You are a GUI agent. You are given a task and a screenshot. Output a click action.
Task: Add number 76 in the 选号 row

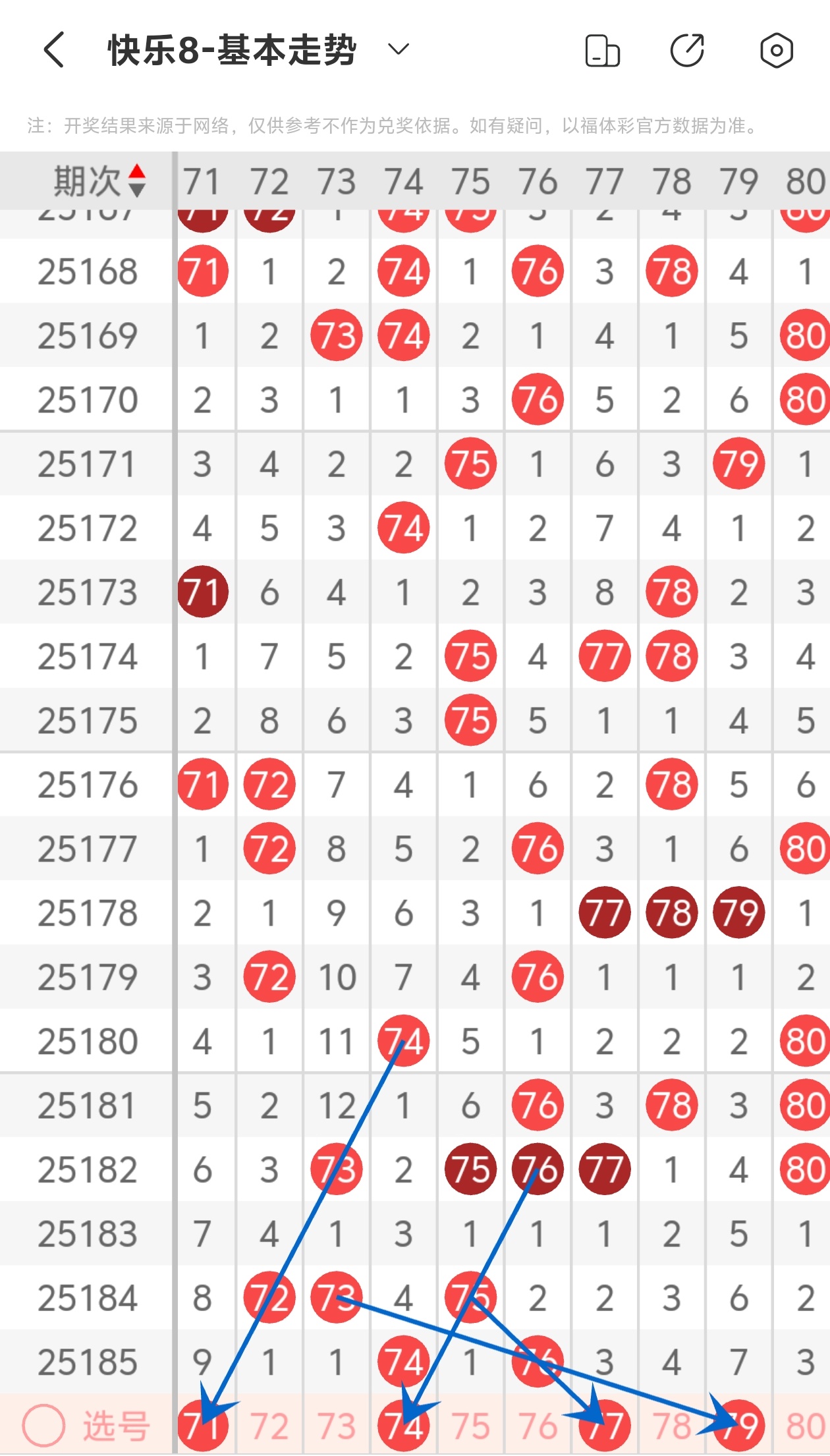(538, 1426)
